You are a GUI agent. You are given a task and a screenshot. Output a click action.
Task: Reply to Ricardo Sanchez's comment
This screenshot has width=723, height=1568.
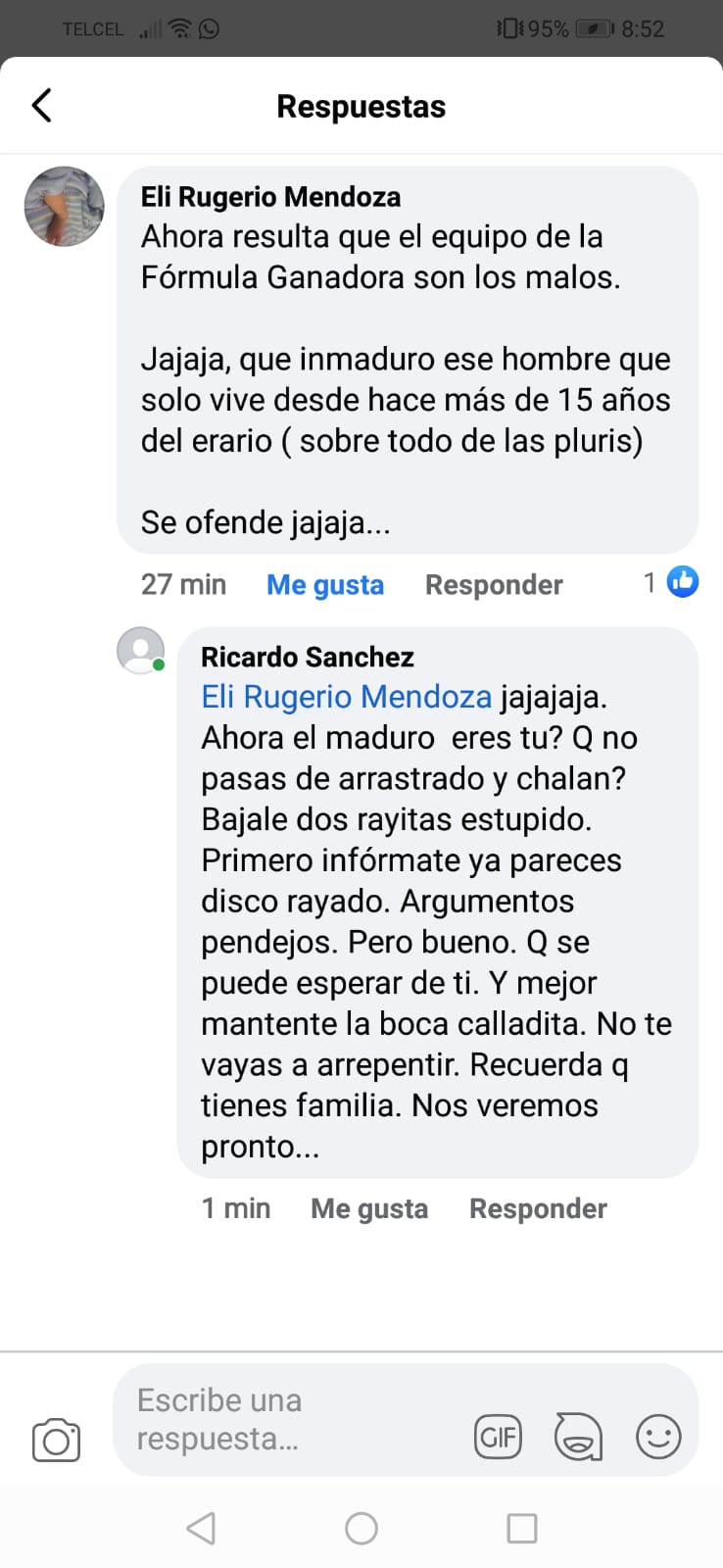coord(538,1209)
